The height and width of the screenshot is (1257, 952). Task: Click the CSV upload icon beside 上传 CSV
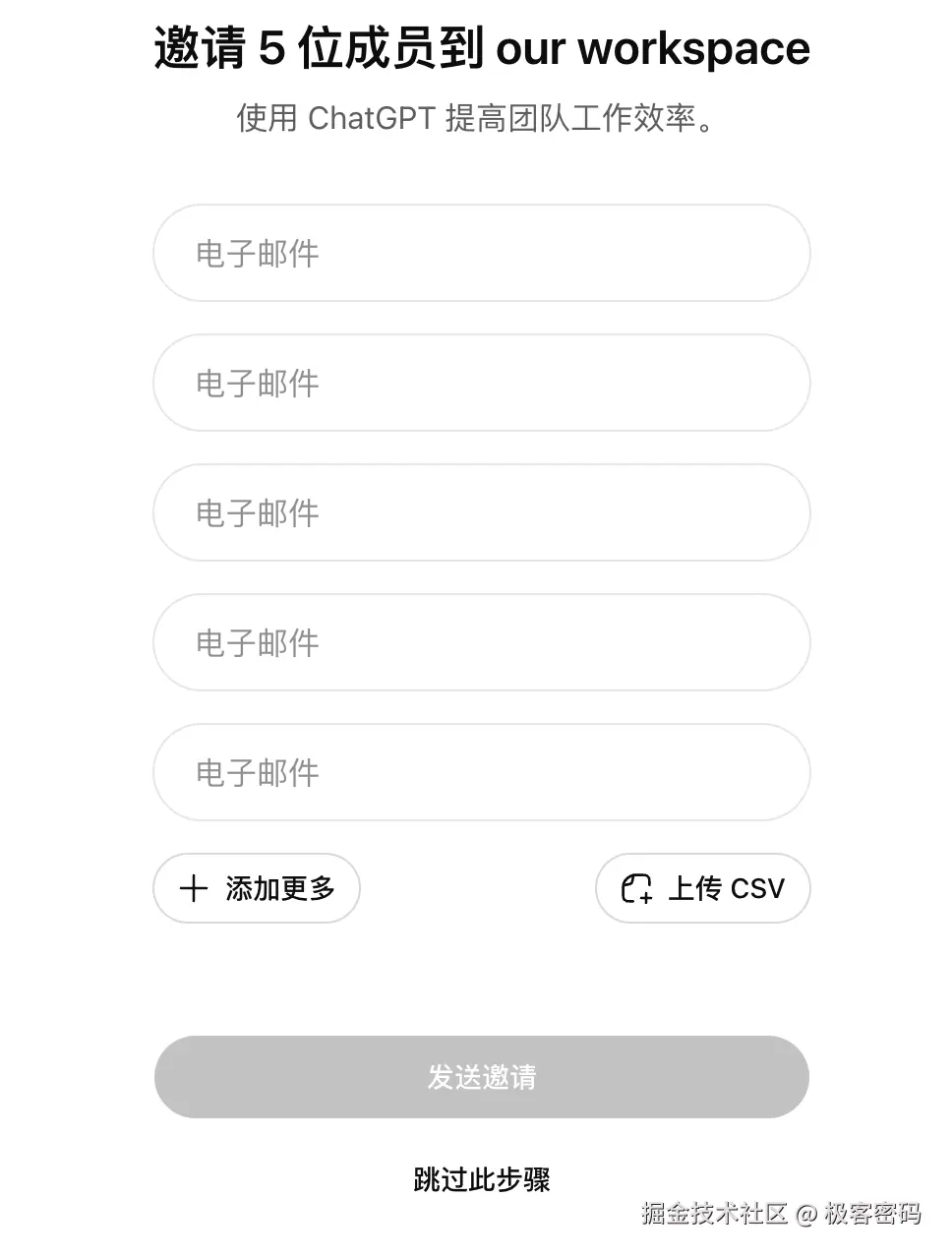635,888
